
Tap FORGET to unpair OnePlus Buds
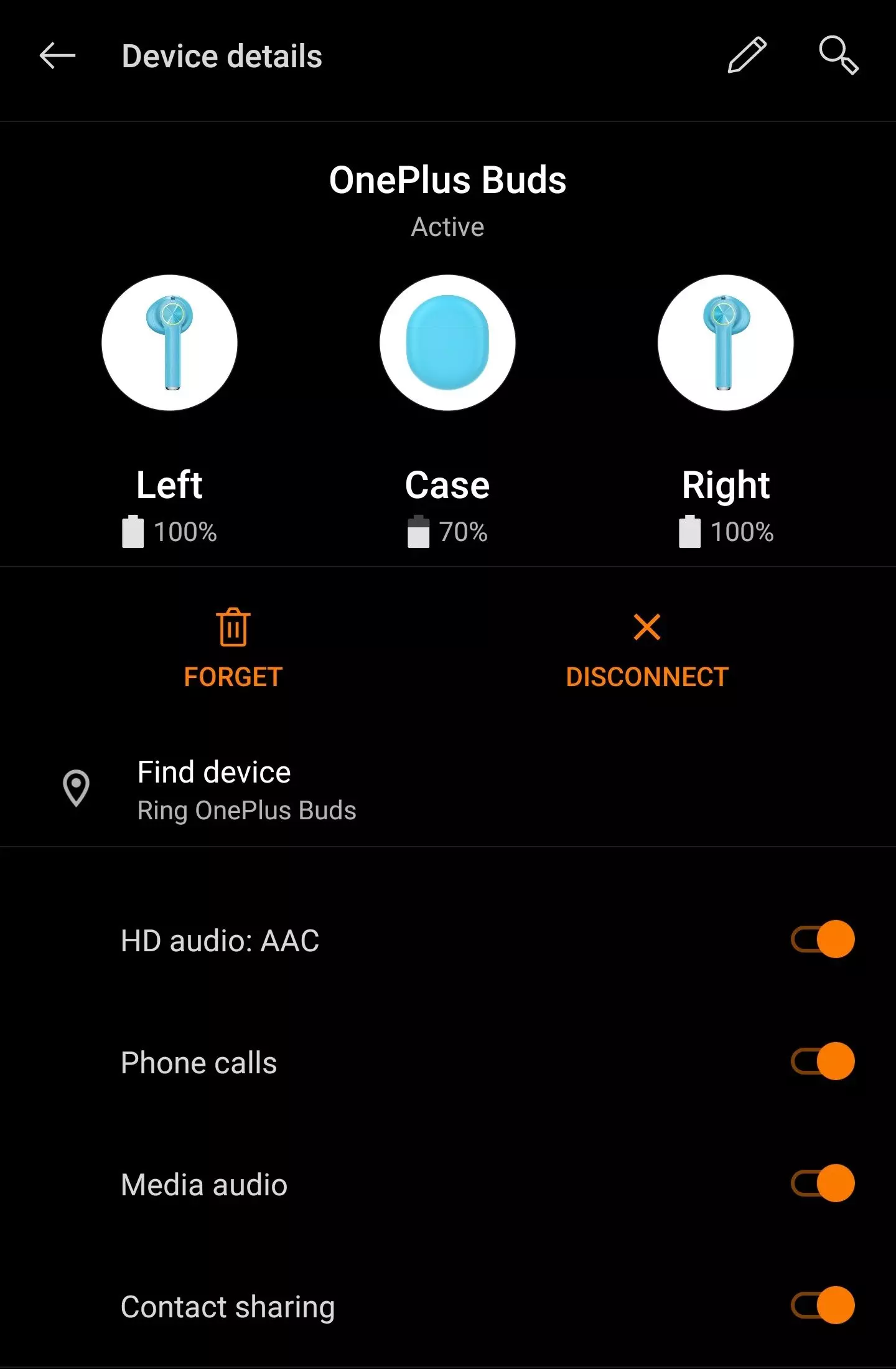[233, 675]
